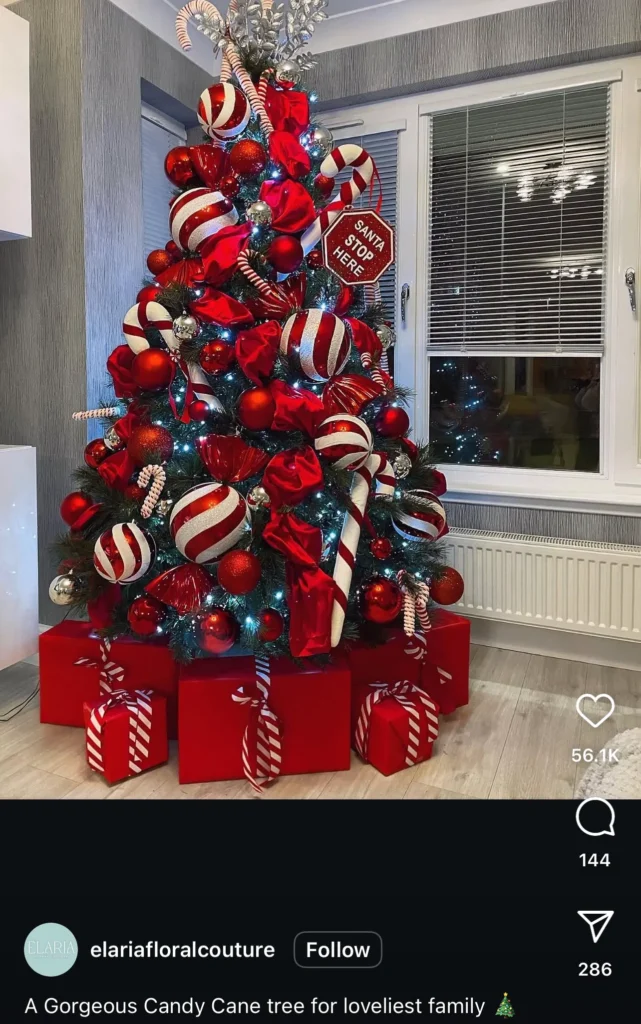Open the elariafloralcouture profile picture
The height and width of the screenshot is (1024, 641).
[51, 949]
